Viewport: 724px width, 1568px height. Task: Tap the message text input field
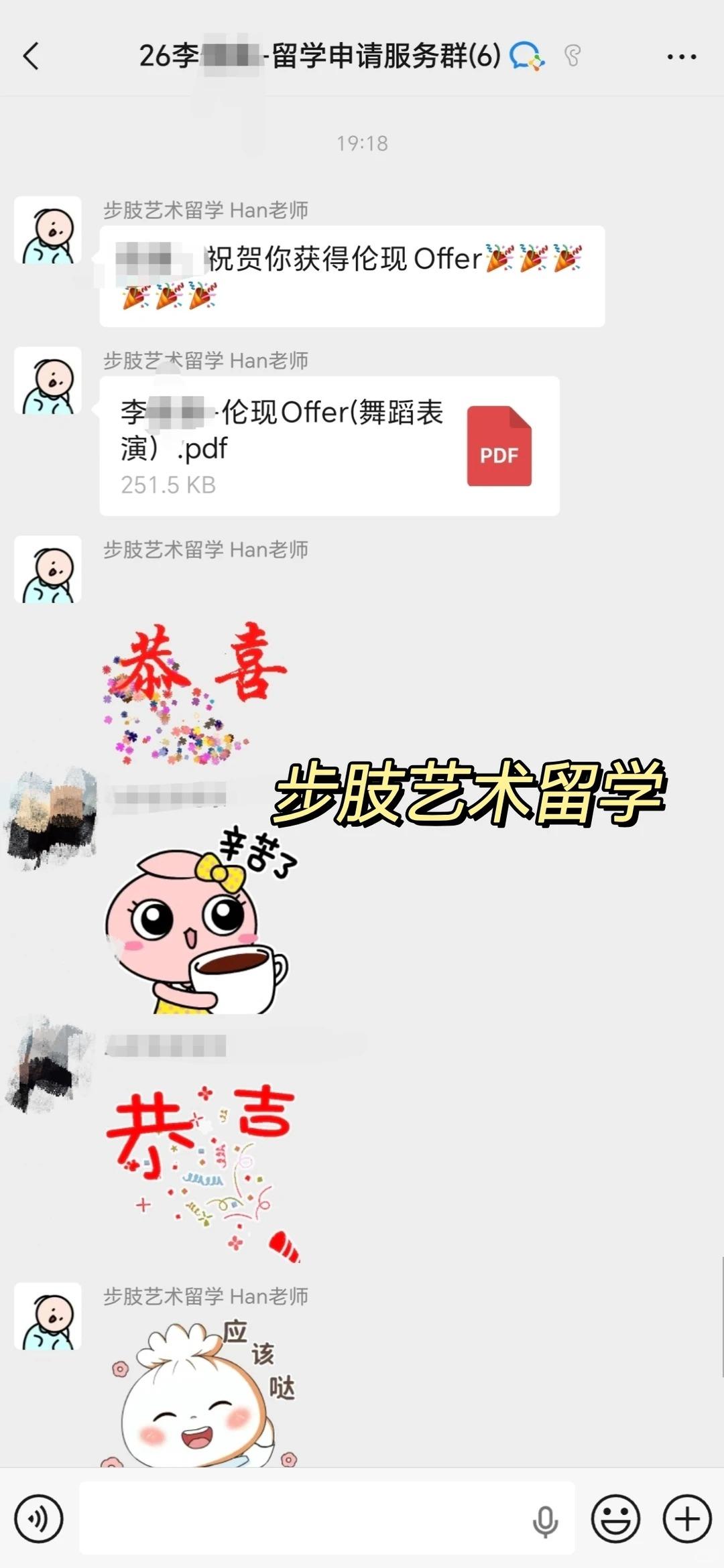(x=302, y=1518)
